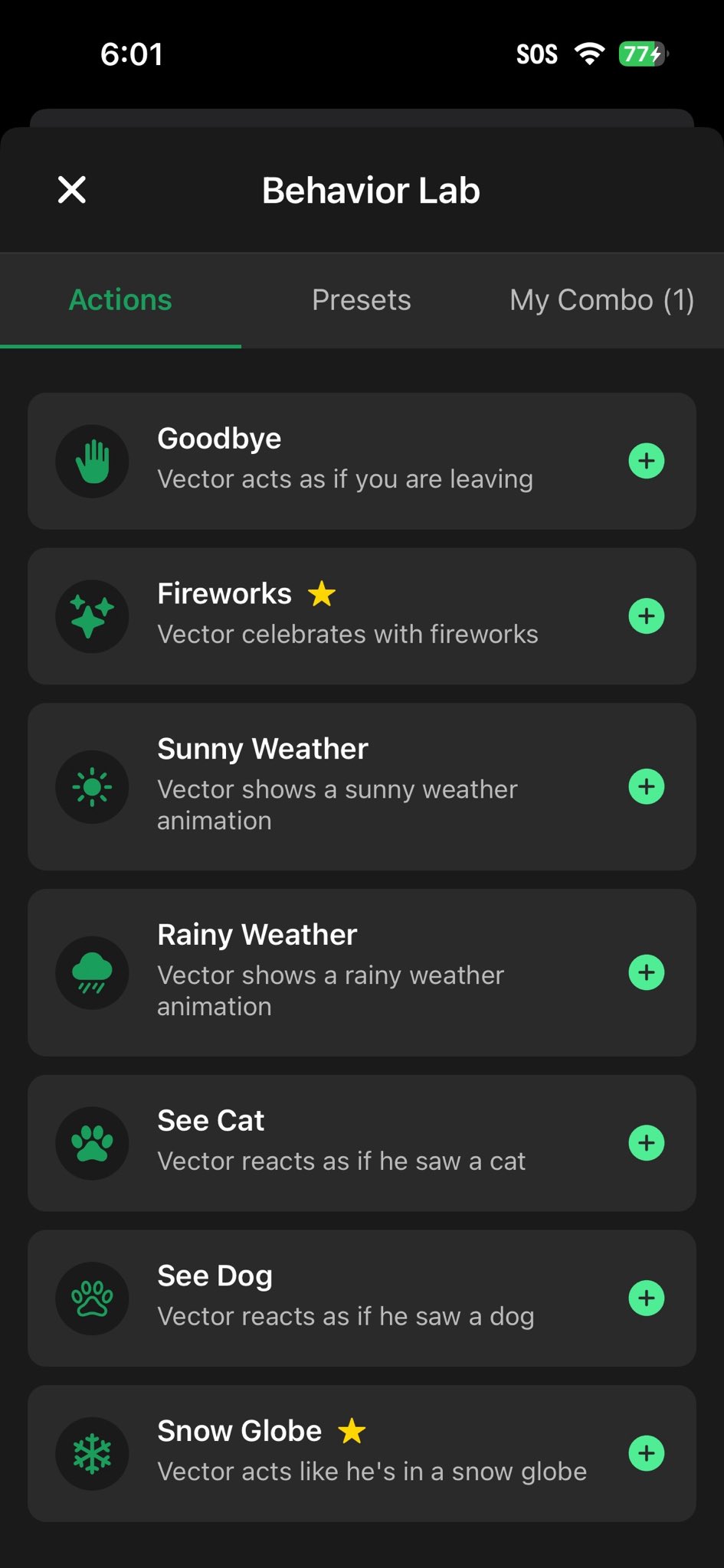Switch to the Presets tab
The image size is (724, 1568).
point(361,300)
